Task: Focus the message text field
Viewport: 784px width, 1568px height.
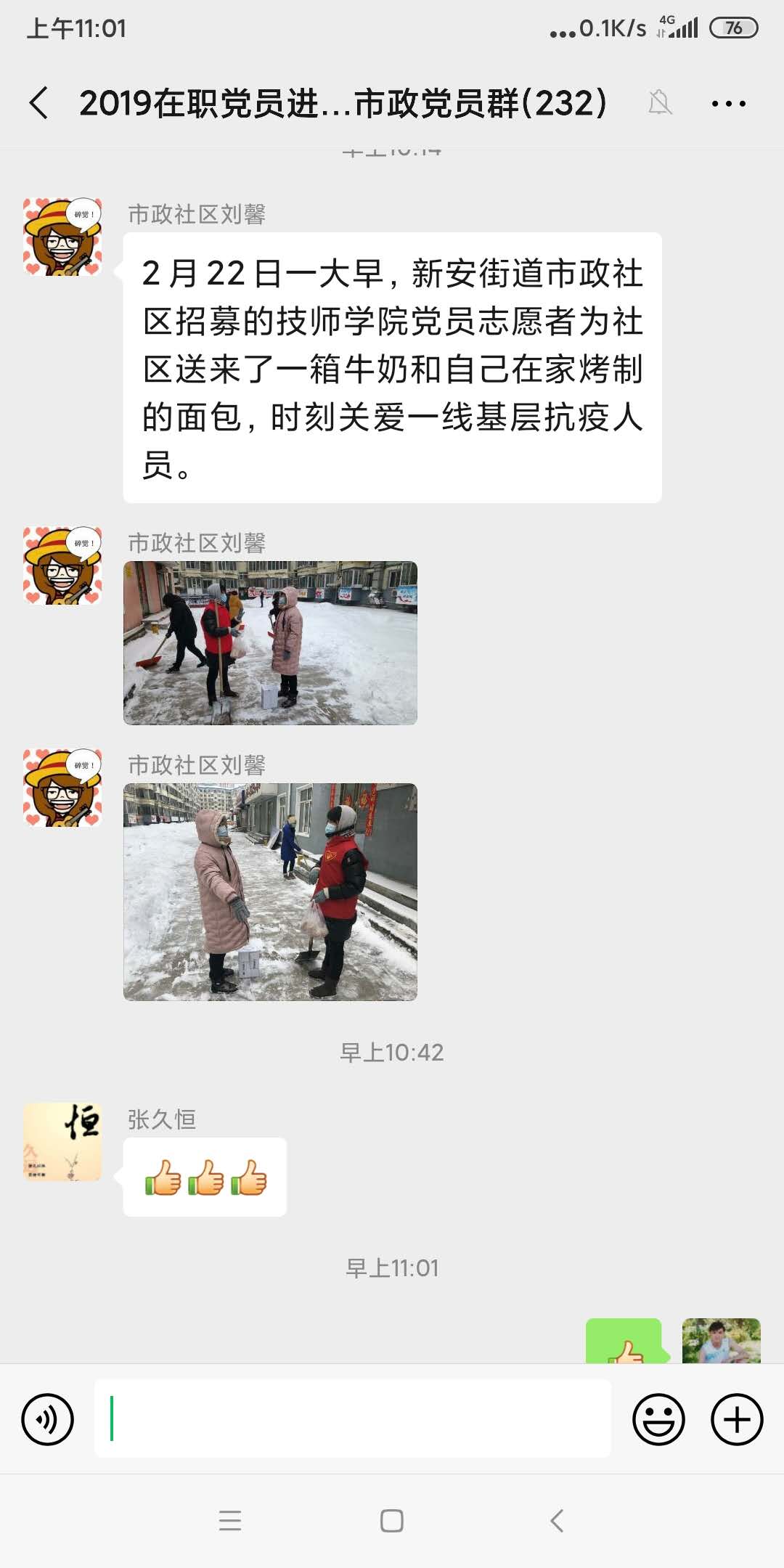Action: [x=352, y=1419]
